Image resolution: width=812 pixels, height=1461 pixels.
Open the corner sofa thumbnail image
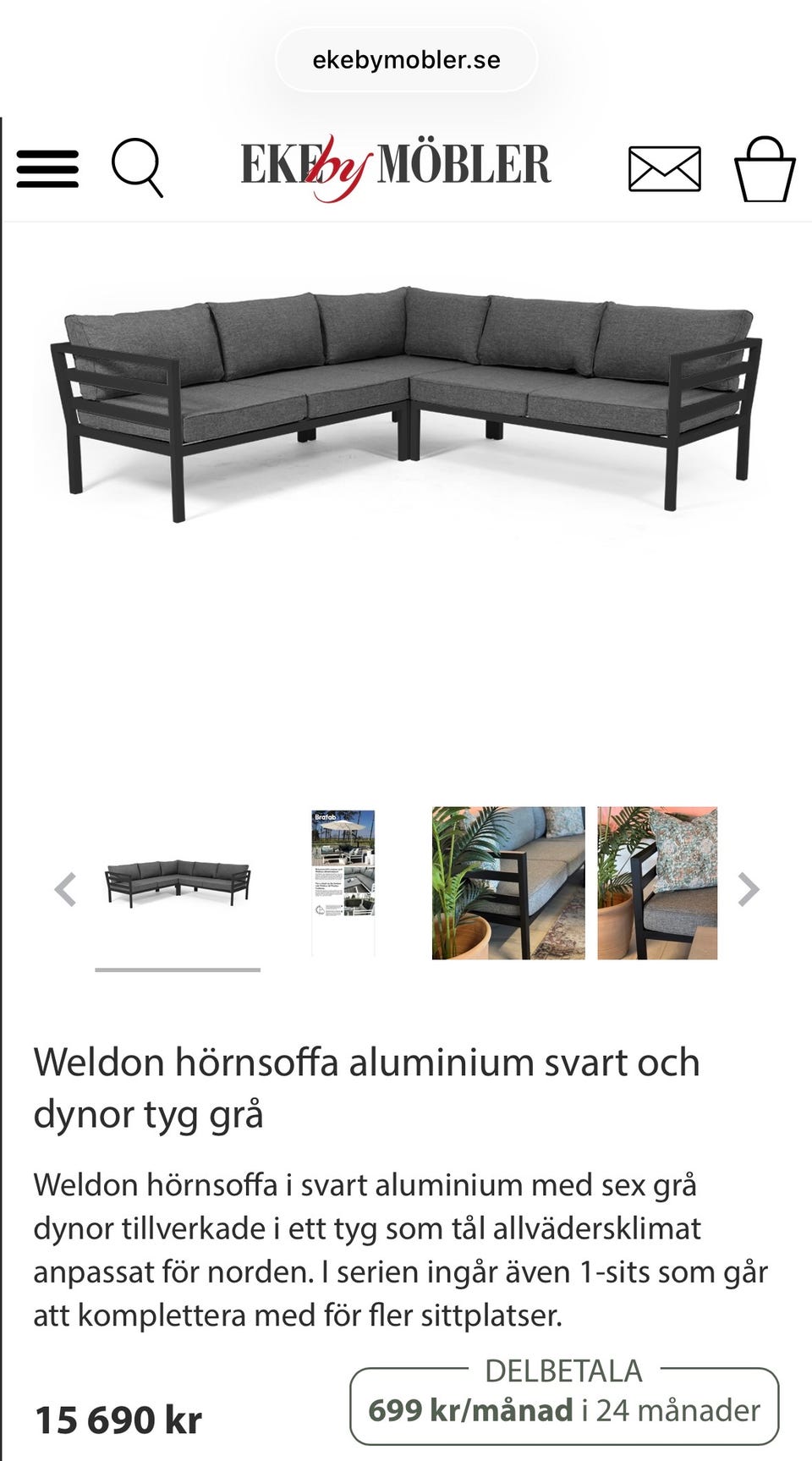[x=178, y=880]
